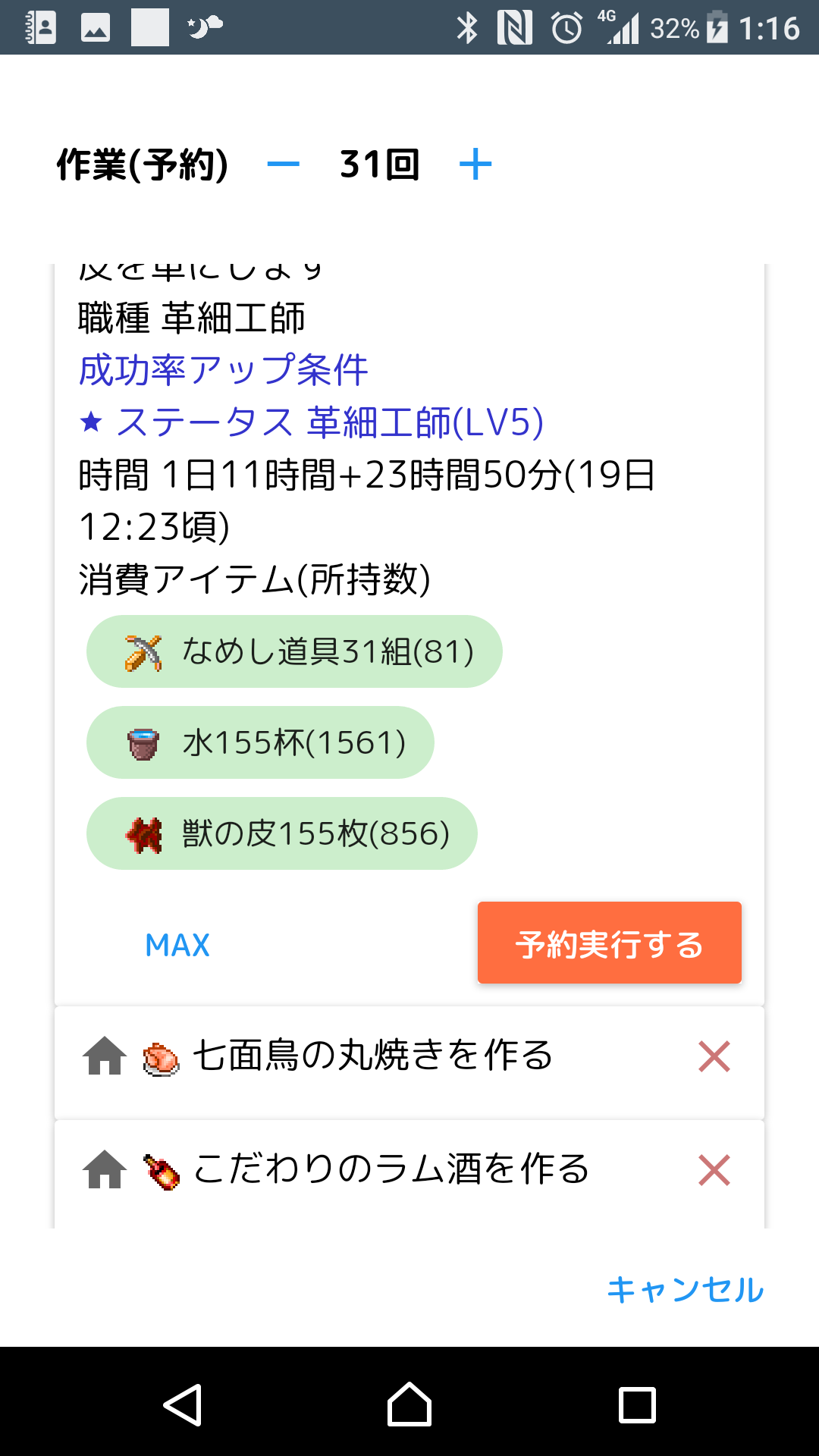Image resolution: width=819 pixels, height=1456 pixels.
Task: Tap the MAX button
Action: click(x=177, y=945)
